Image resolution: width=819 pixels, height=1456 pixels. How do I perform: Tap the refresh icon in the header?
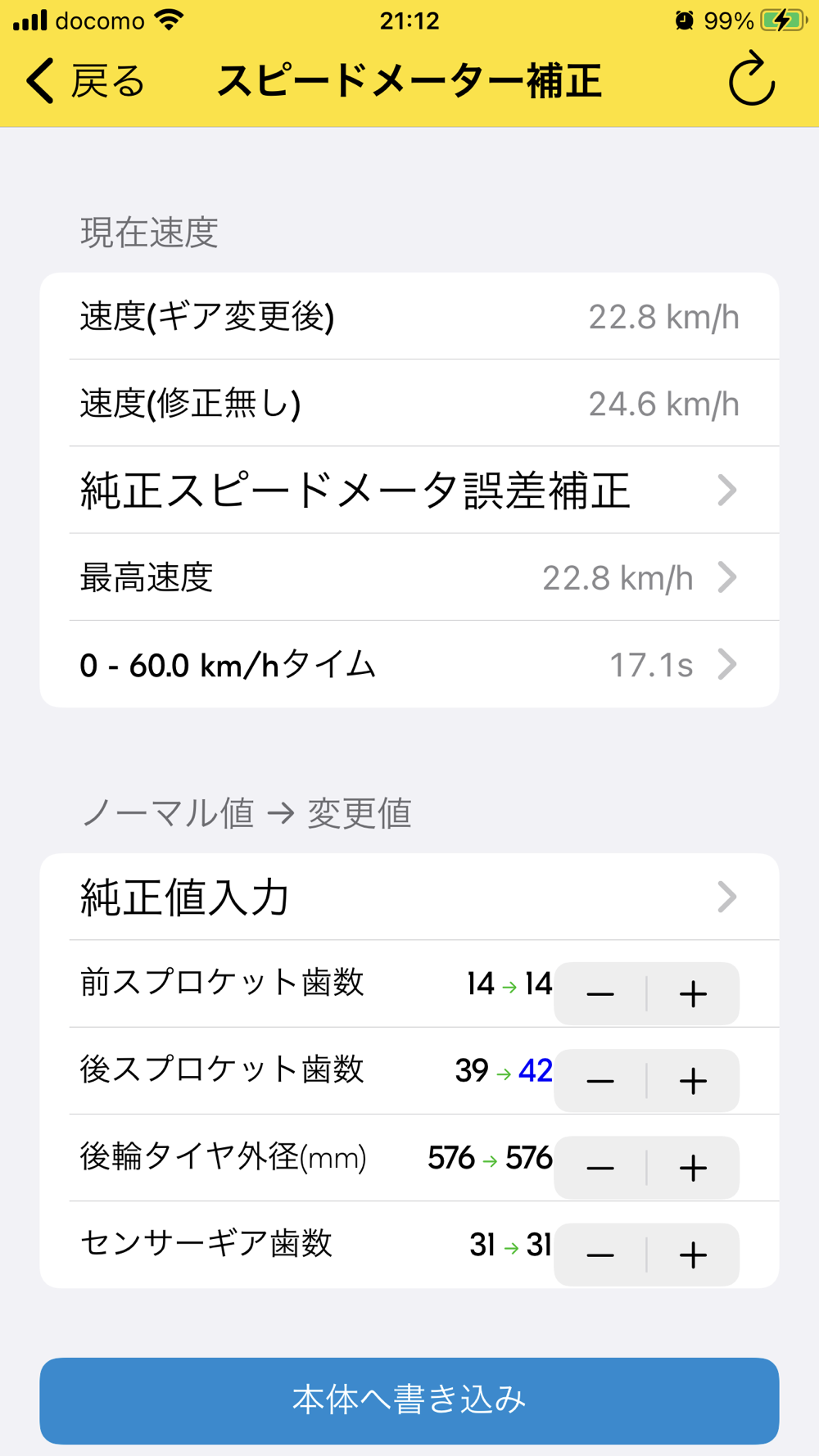tap(751, 80)
